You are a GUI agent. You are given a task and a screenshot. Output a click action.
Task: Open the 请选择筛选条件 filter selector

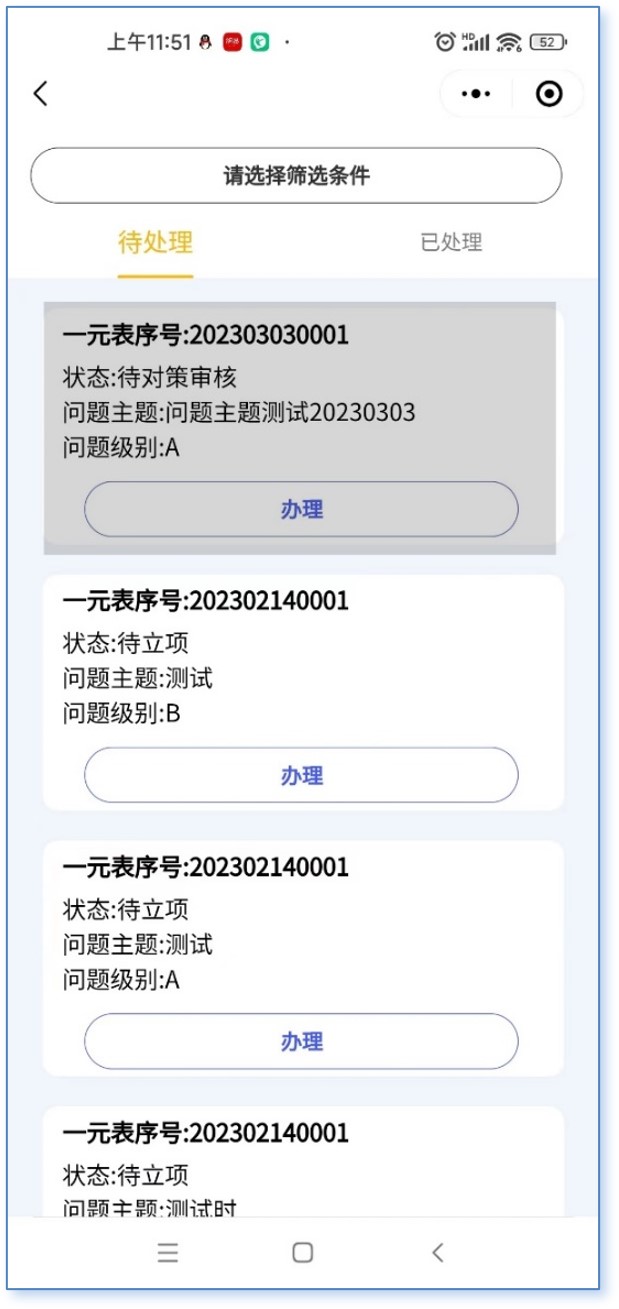(x=296, y=176)
